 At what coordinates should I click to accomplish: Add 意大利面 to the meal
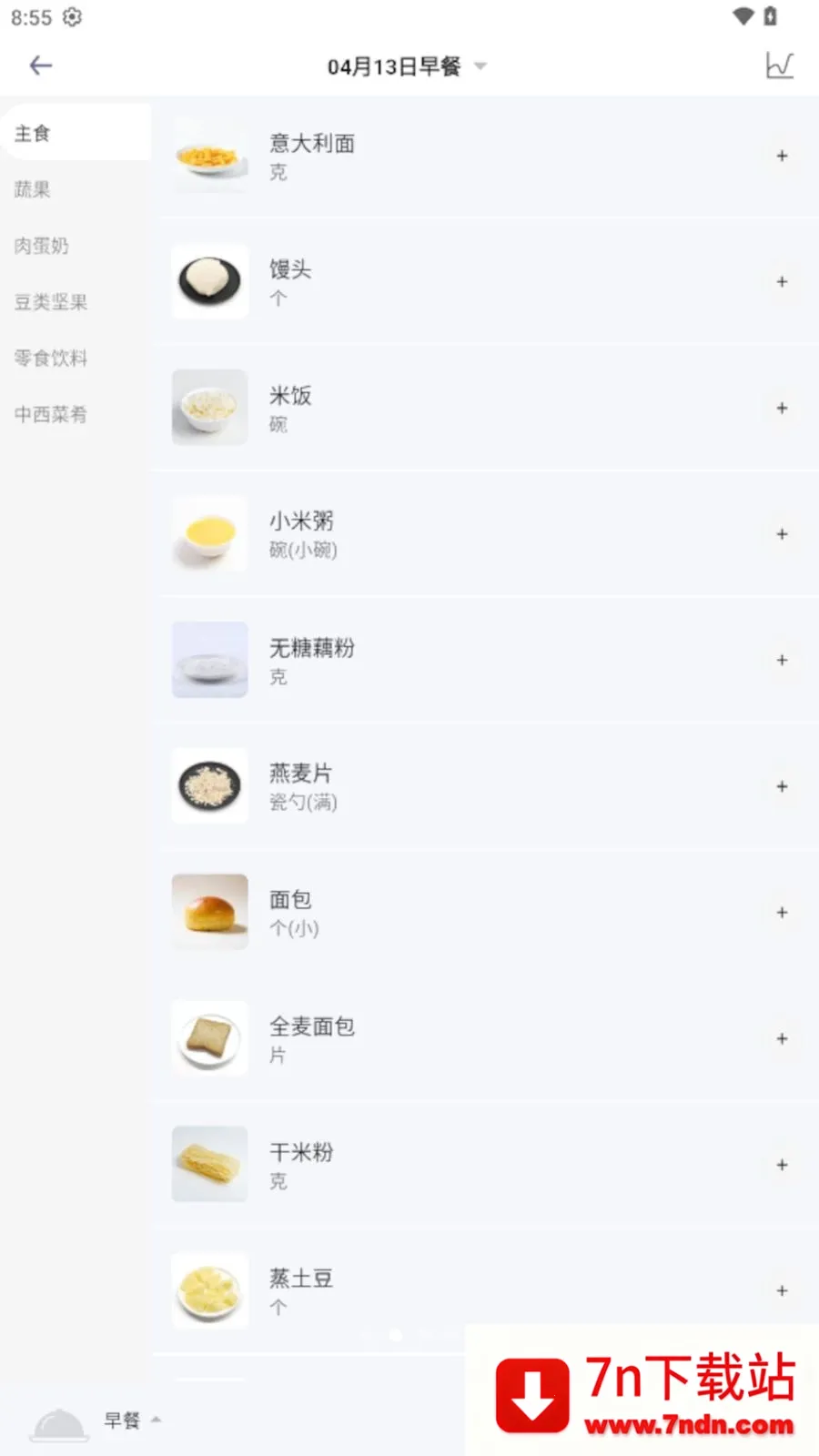pos(782,157)
